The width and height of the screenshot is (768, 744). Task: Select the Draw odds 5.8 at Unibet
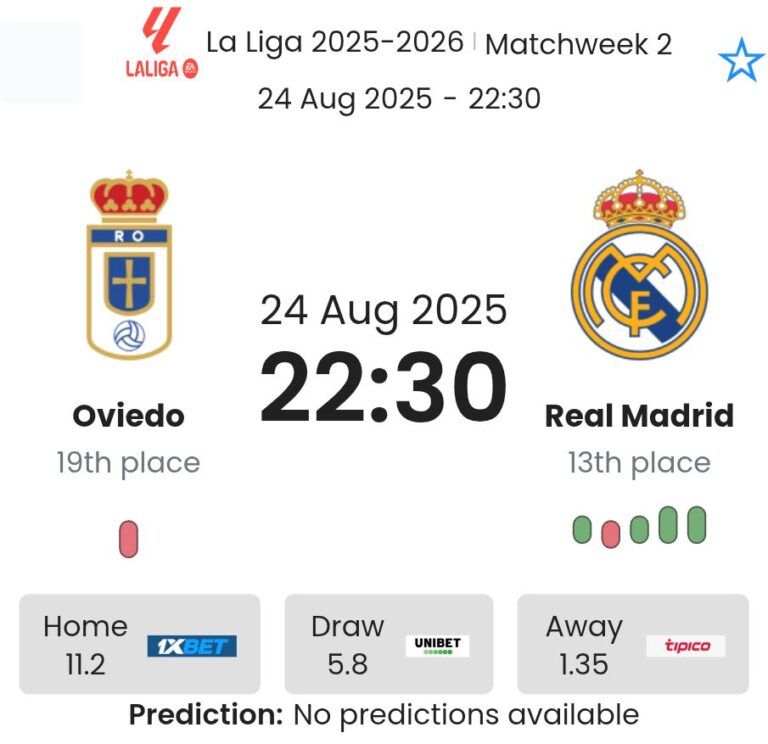pyautogui.click(x=388, y=644)
